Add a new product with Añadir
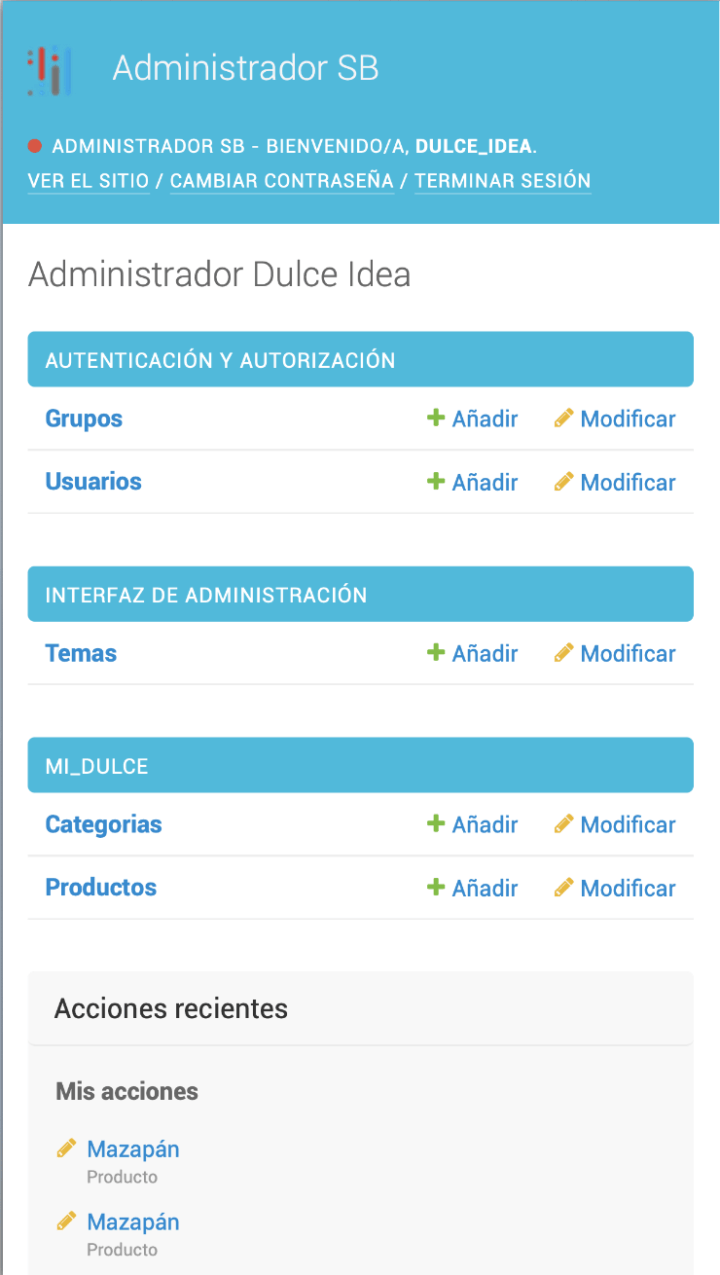This screenshot has width=720, height=1275. 473,888
